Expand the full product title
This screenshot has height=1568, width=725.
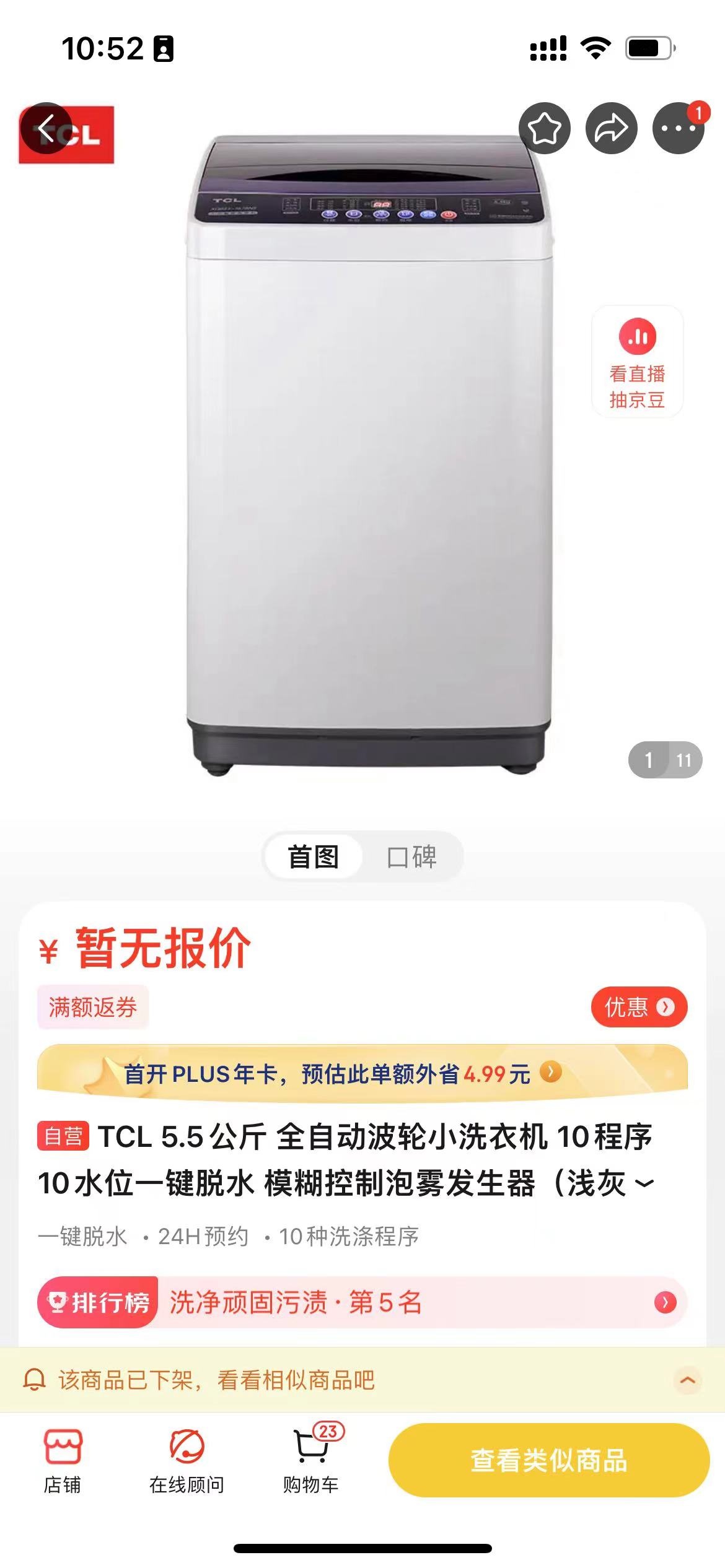pos(645,1183)
